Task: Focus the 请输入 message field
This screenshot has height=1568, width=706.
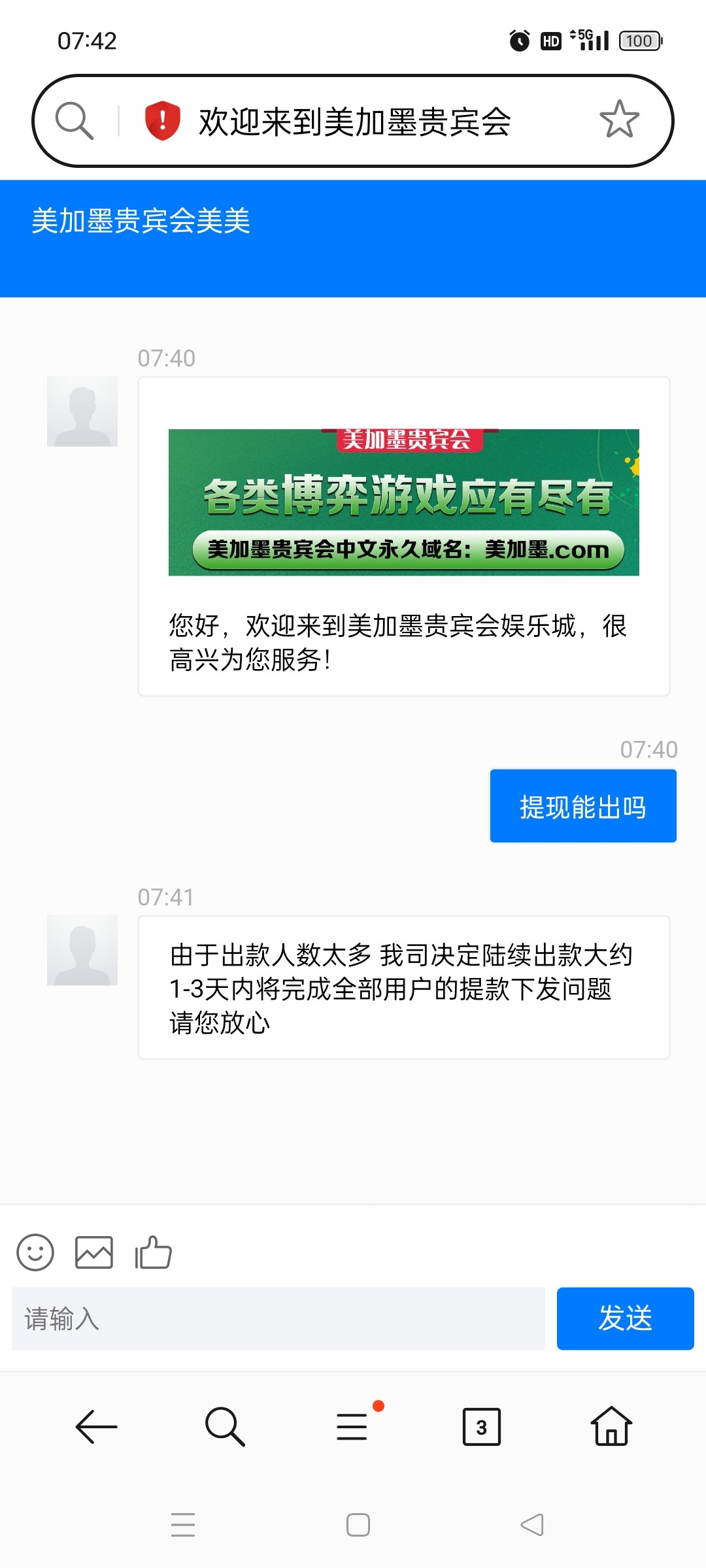Action: coord(278,1318)
